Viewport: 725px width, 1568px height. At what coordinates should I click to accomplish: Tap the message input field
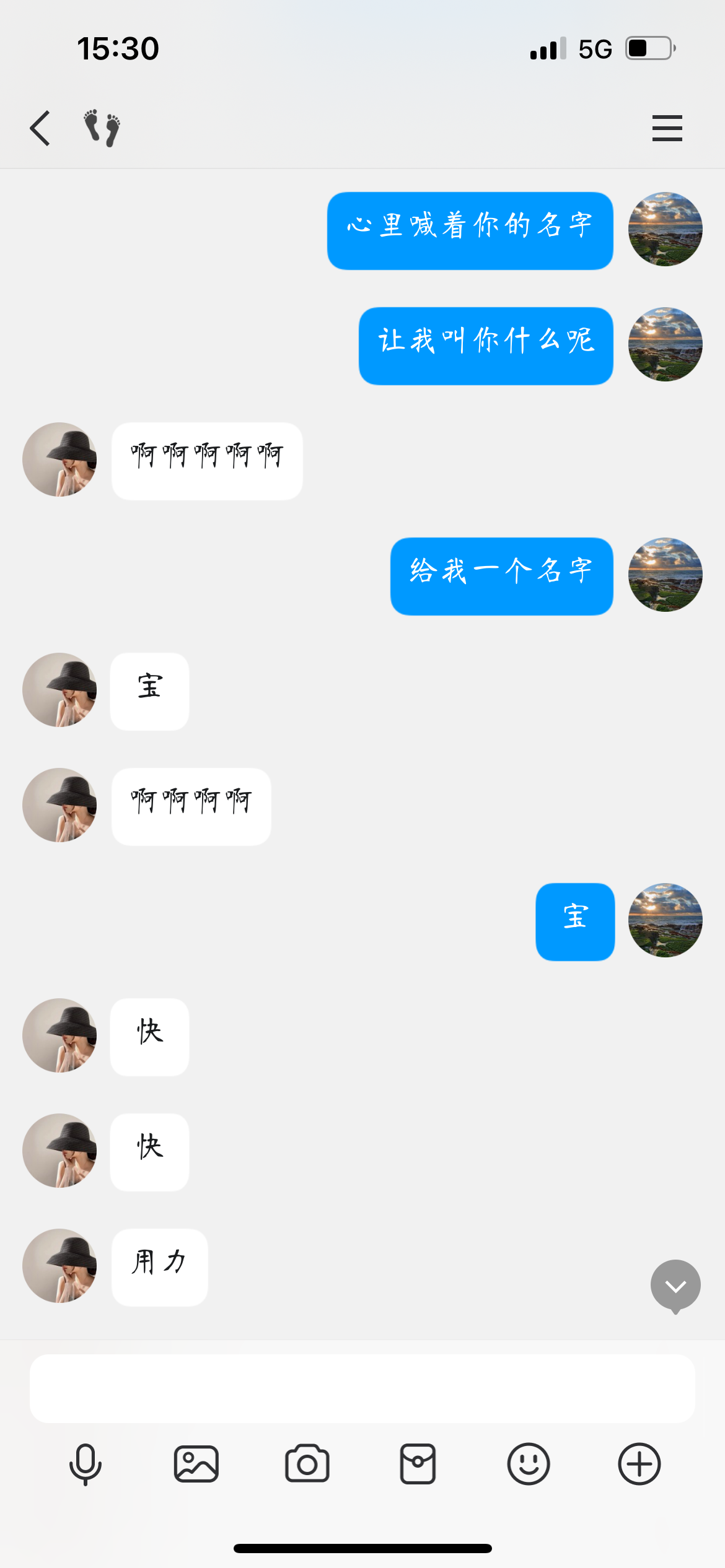362,1388
